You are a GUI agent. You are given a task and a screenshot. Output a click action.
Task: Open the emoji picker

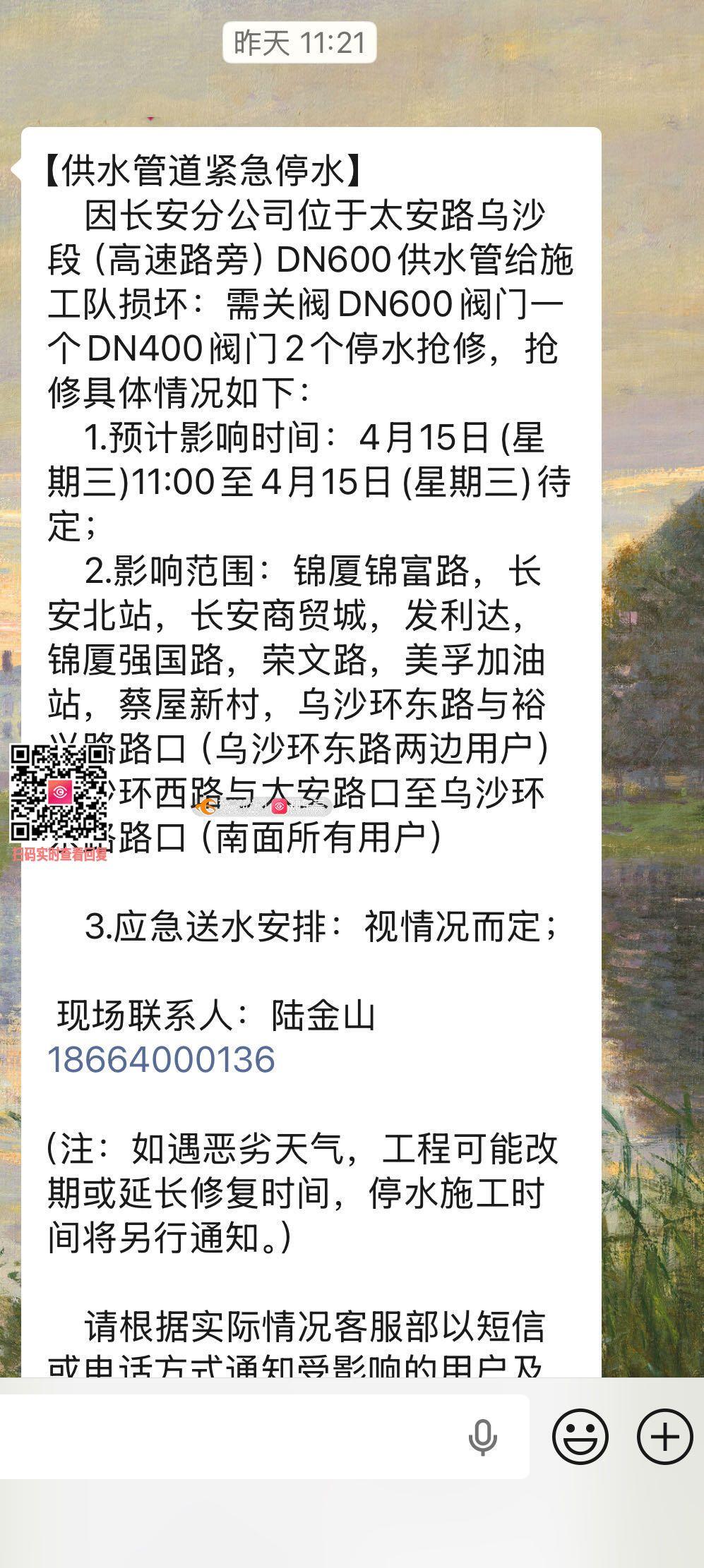580,1437
